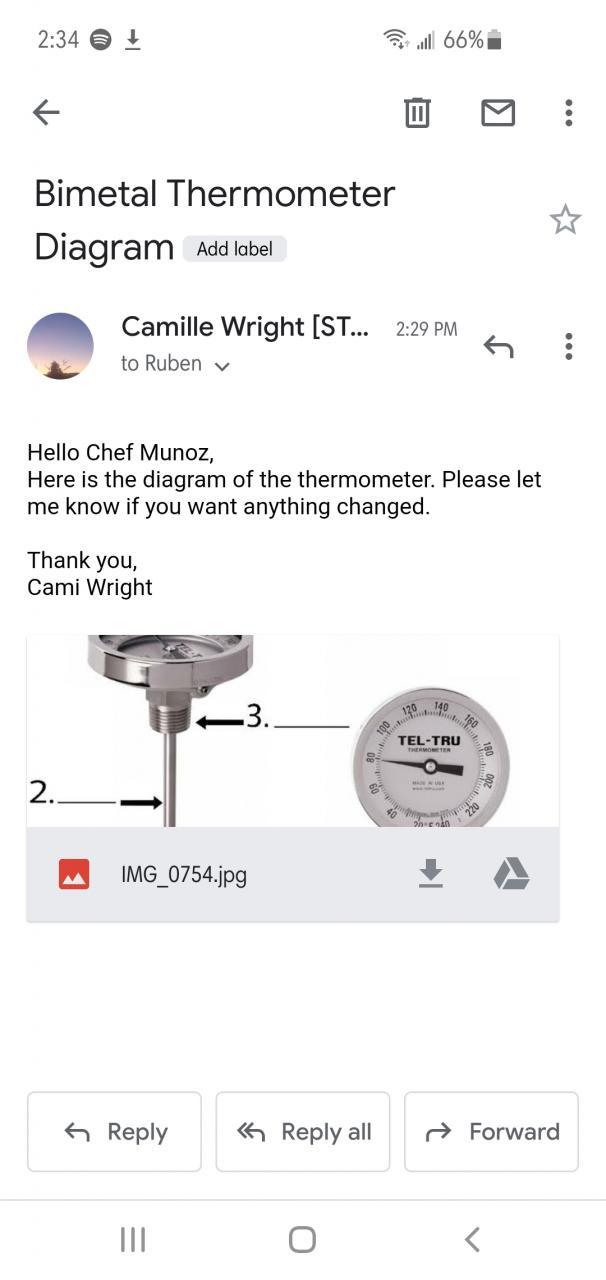This screenshot has height=1280, width=606.
Task: Download the IMG_0754.jpg attachment
Action: click(x=430, y=874)
